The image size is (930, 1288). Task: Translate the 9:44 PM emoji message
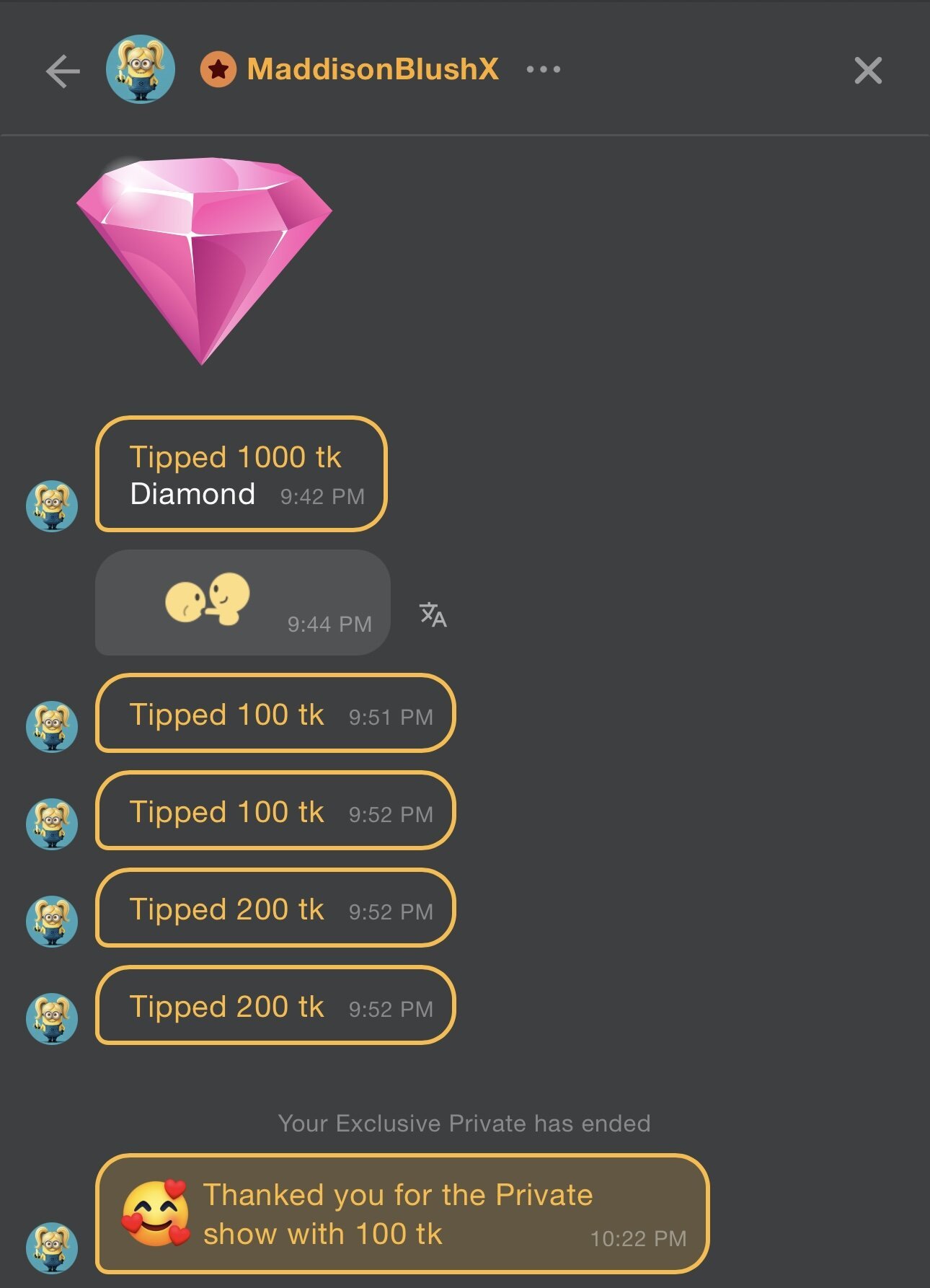point(433,614)
